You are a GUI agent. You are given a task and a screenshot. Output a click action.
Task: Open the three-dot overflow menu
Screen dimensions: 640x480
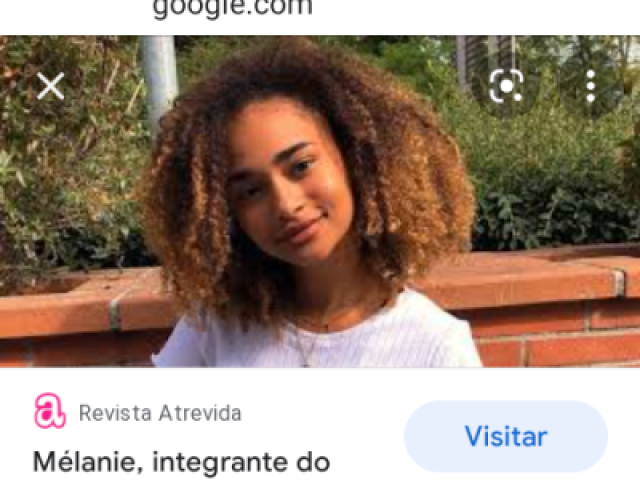[x=590, y=87]
